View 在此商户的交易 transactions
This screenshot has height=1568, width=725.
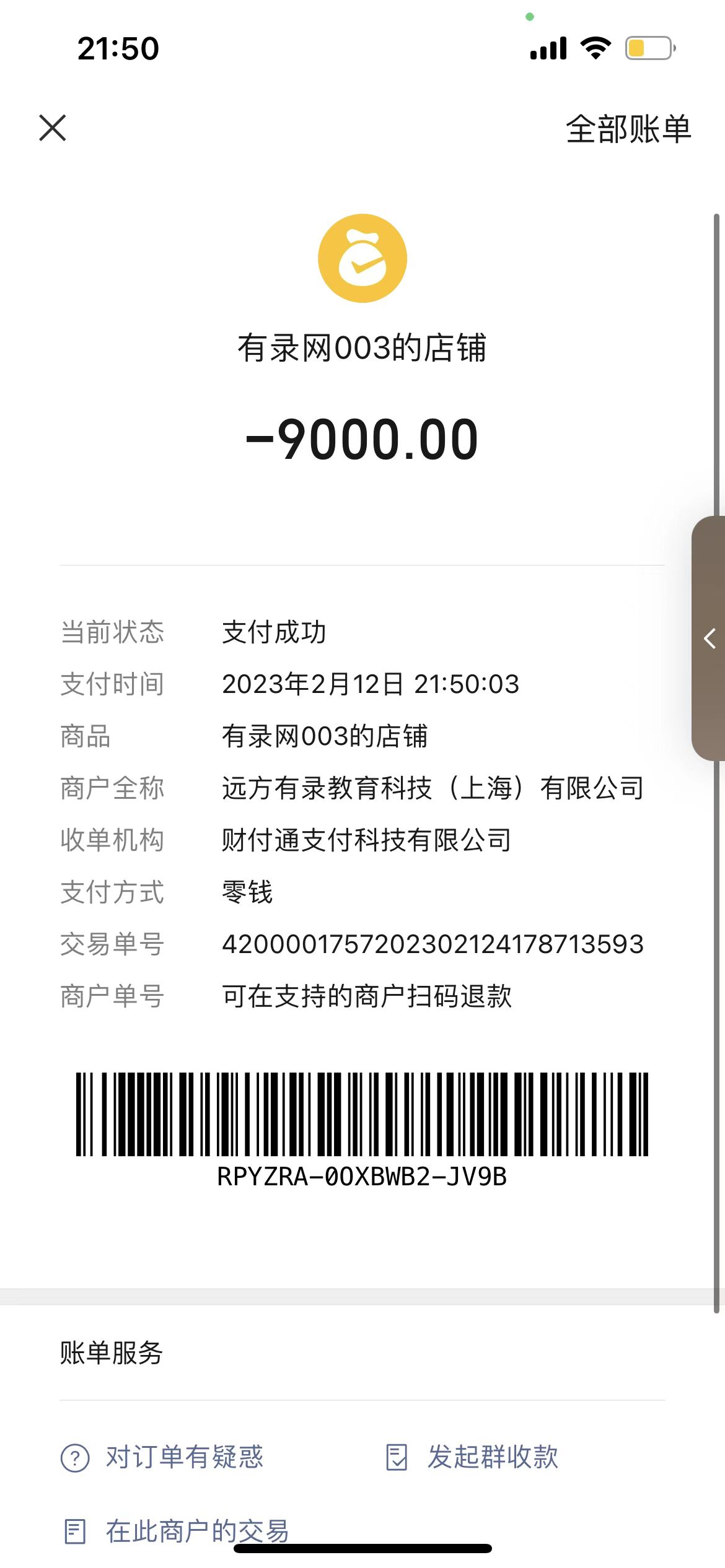pos(177,1531)
